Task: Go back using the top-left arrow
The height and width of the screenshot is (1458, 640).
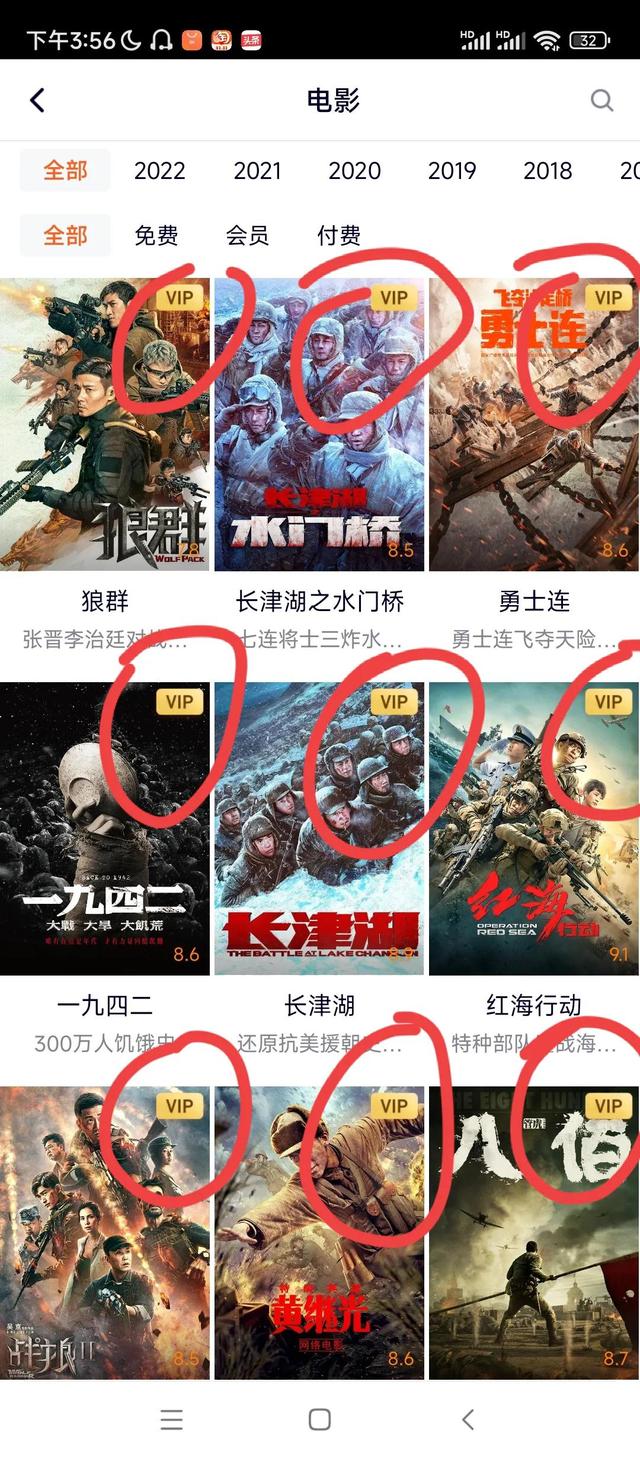Action: (x=38, y=100)
